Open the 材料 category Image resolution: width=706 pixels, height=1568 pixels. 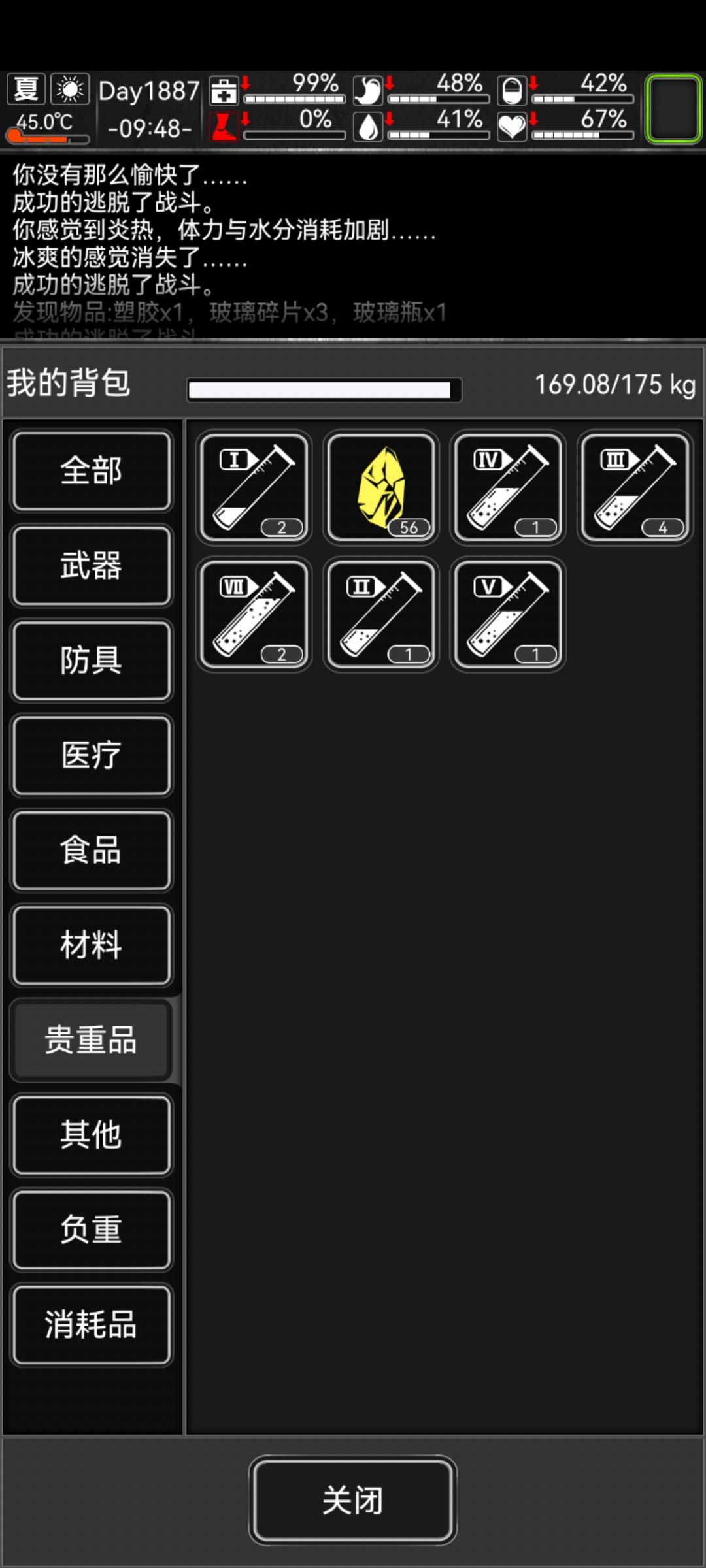point(92,945)
